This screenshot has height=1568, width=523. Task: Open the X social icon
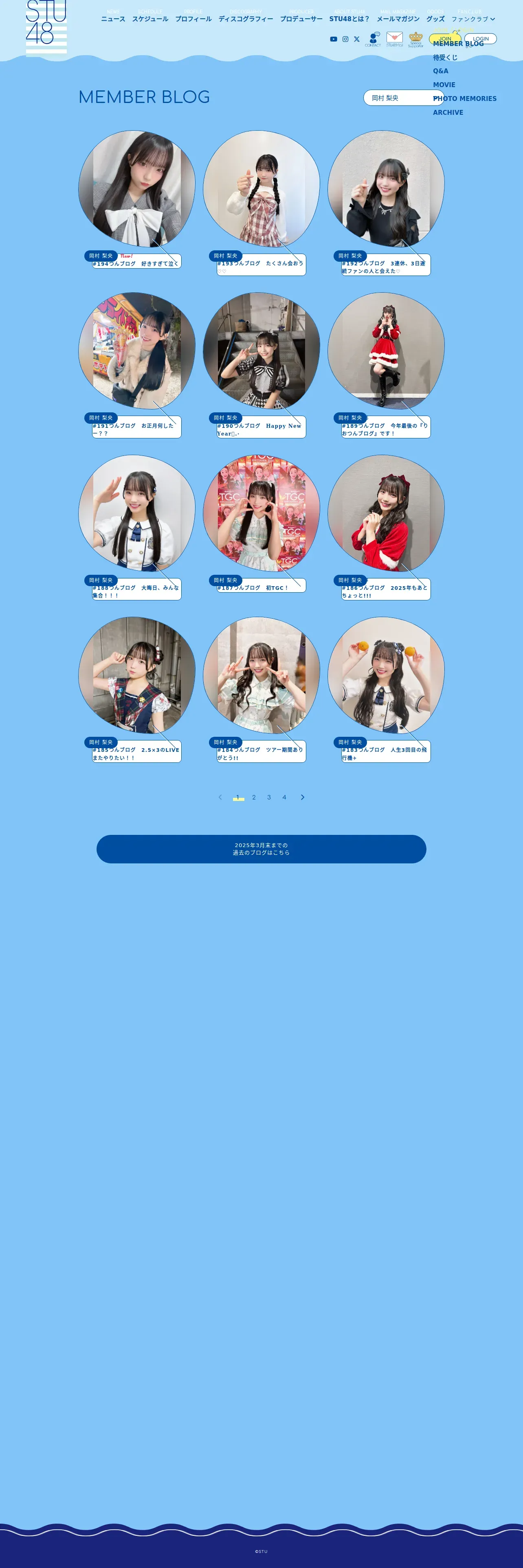(357, 39)
